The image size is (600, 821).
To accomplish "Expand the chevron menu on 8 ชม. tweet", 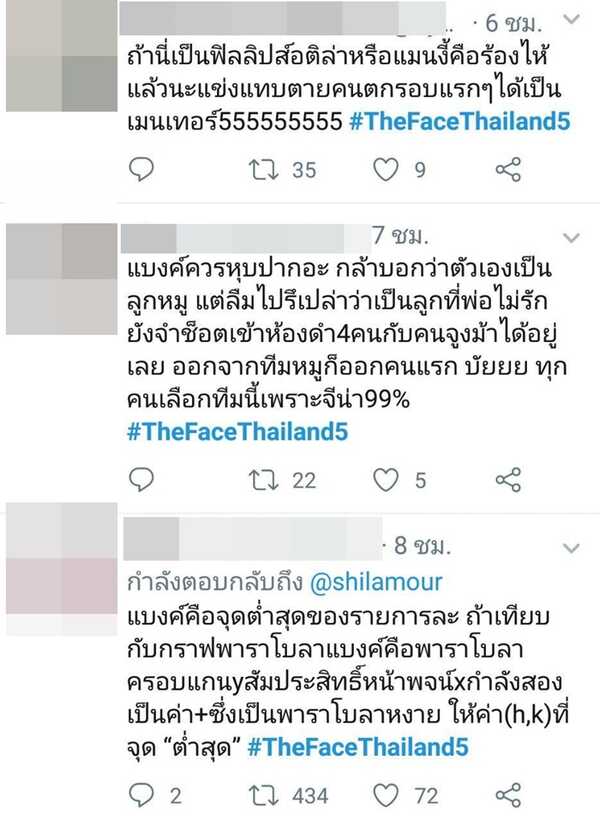I will [x=571, y=548].
